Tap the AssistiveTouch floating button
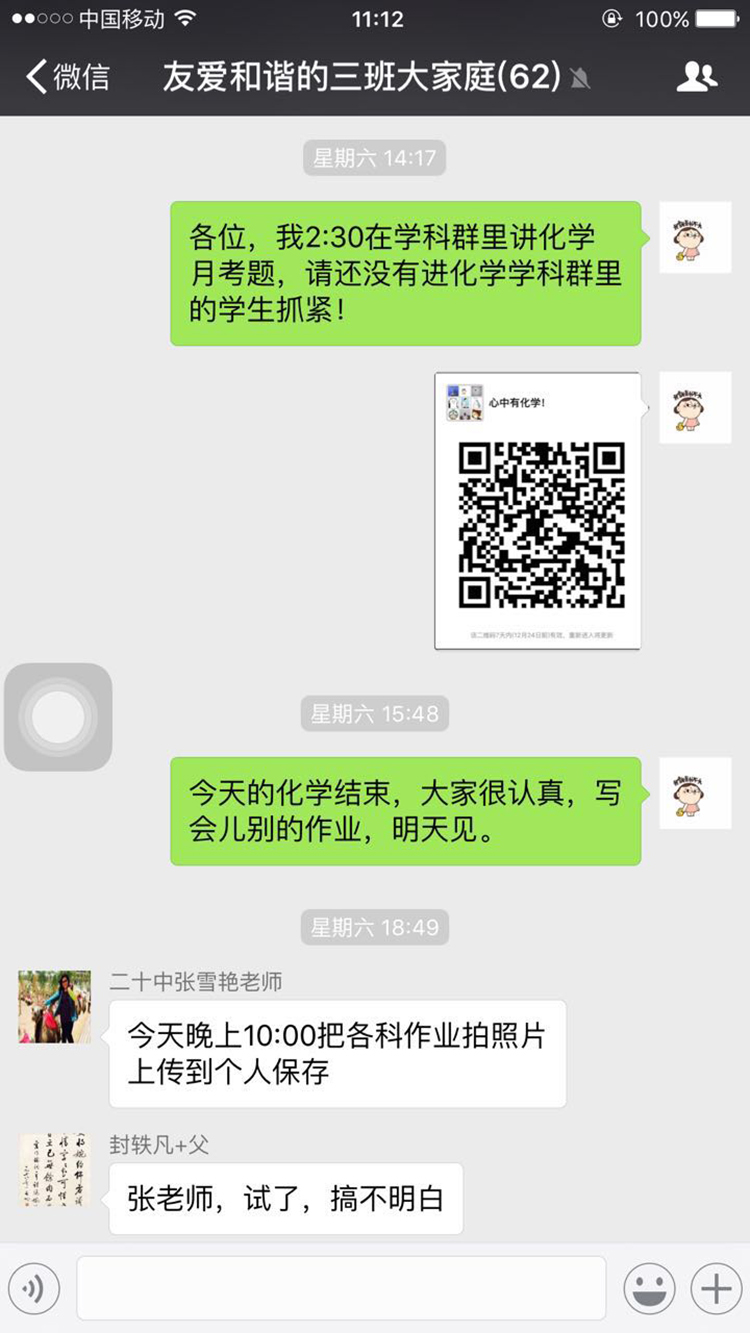This screenshot has height=1333, width=750. point(58,717)
